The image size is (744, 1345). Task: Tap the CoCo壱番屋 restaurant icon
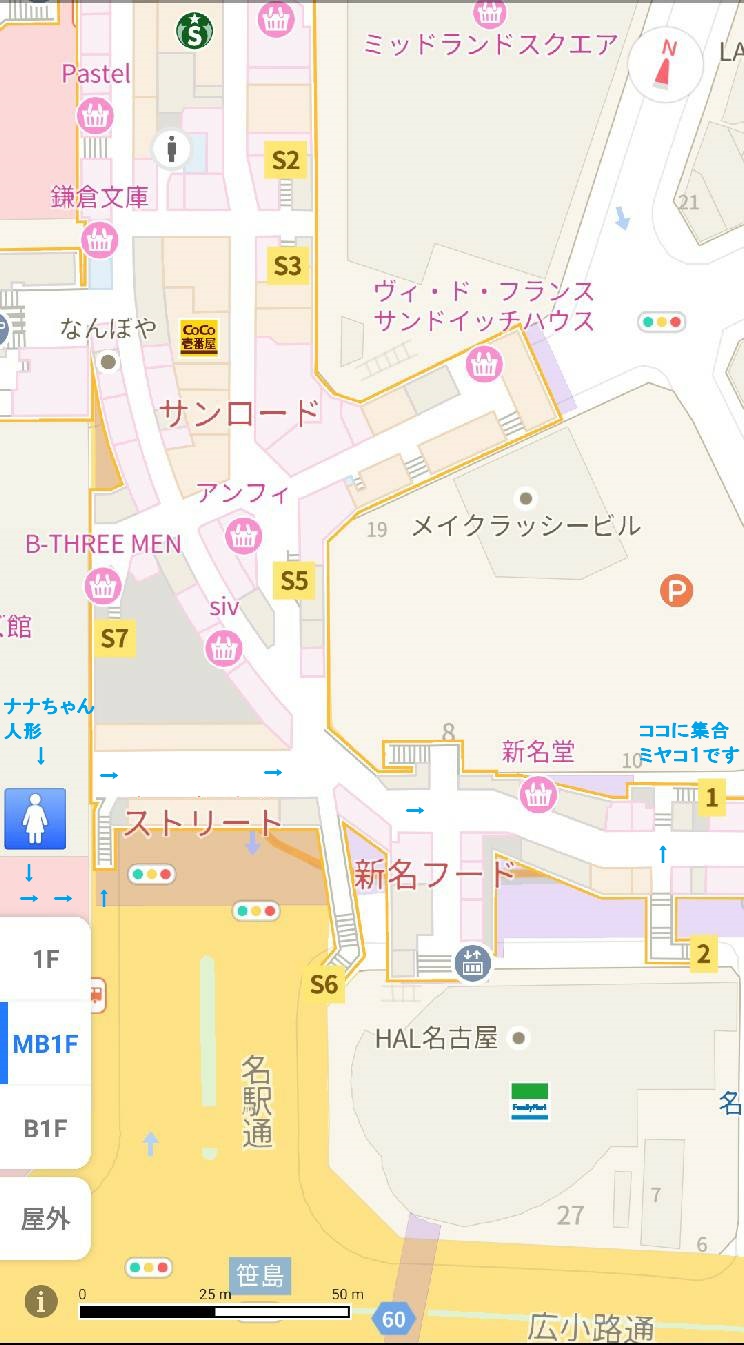pyautogui.click(x=199, y=338)
